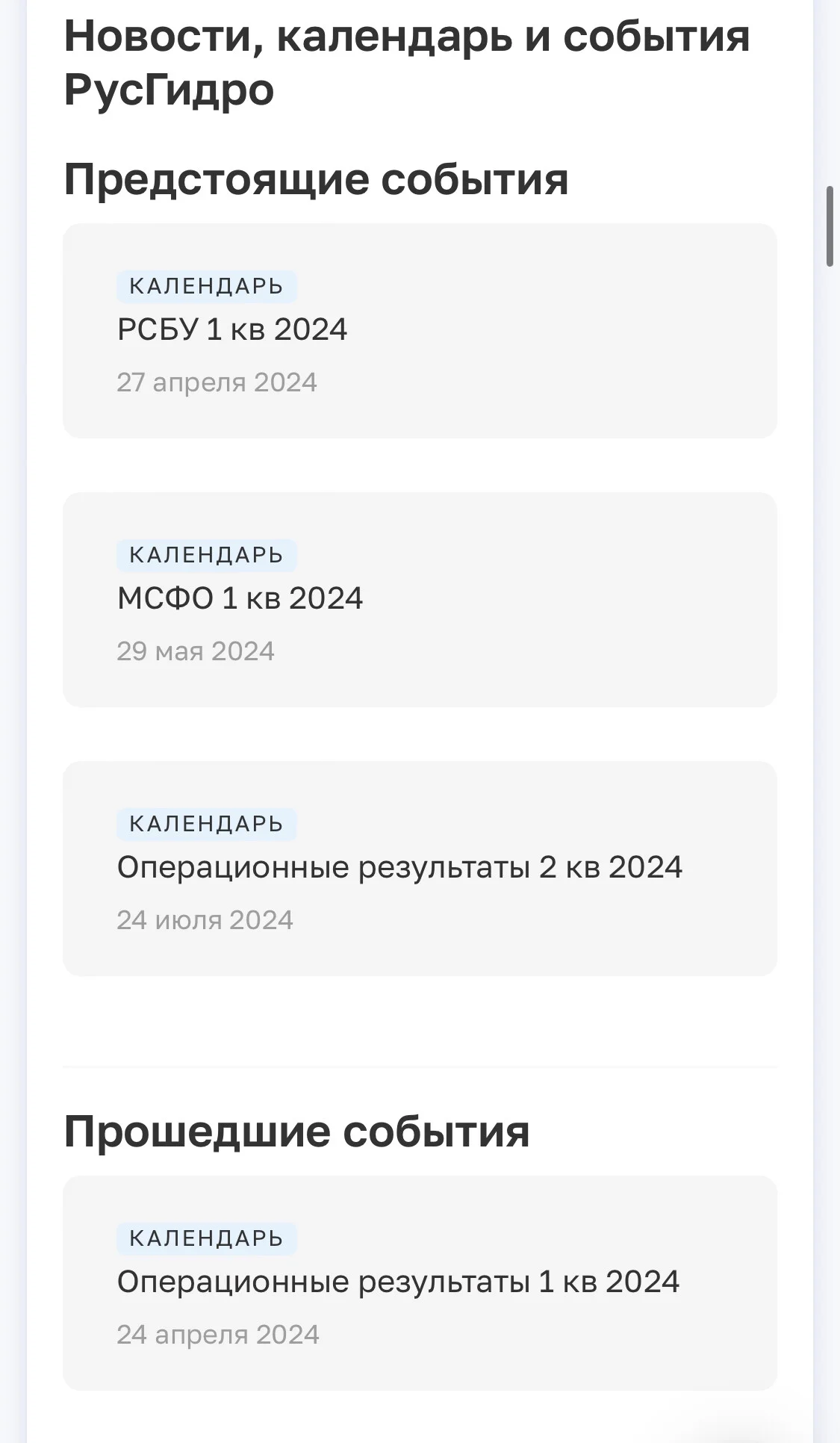
Task: Open Операционные результаты 1 кв 2024 card
Action: (420, 1283)
